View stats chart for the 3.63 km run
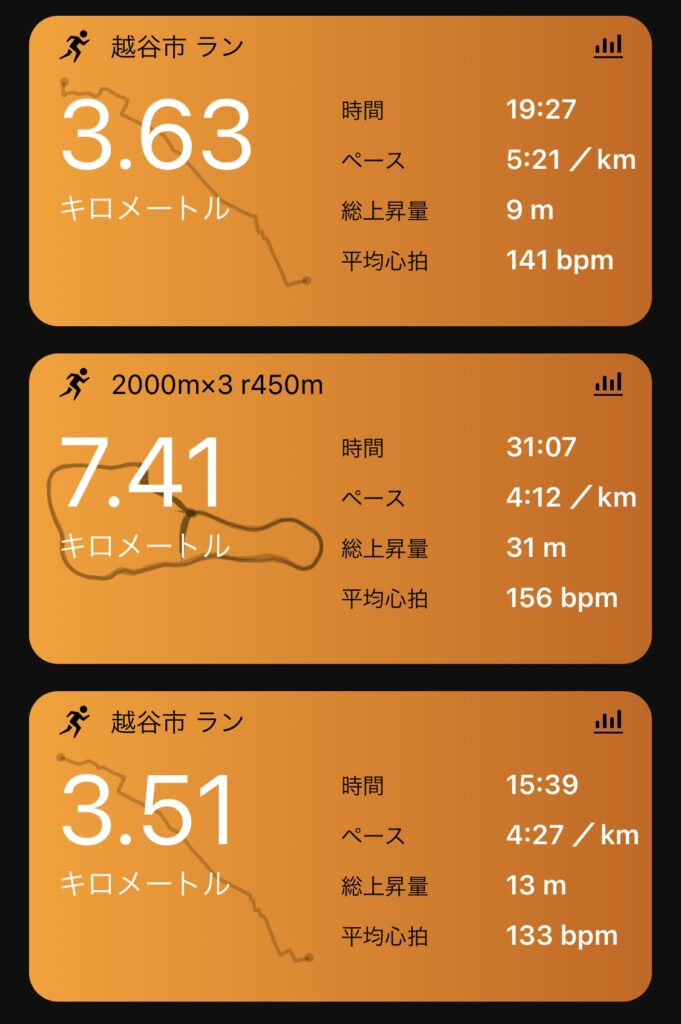This screenshot has height=1024, width=681. [607, 46]
